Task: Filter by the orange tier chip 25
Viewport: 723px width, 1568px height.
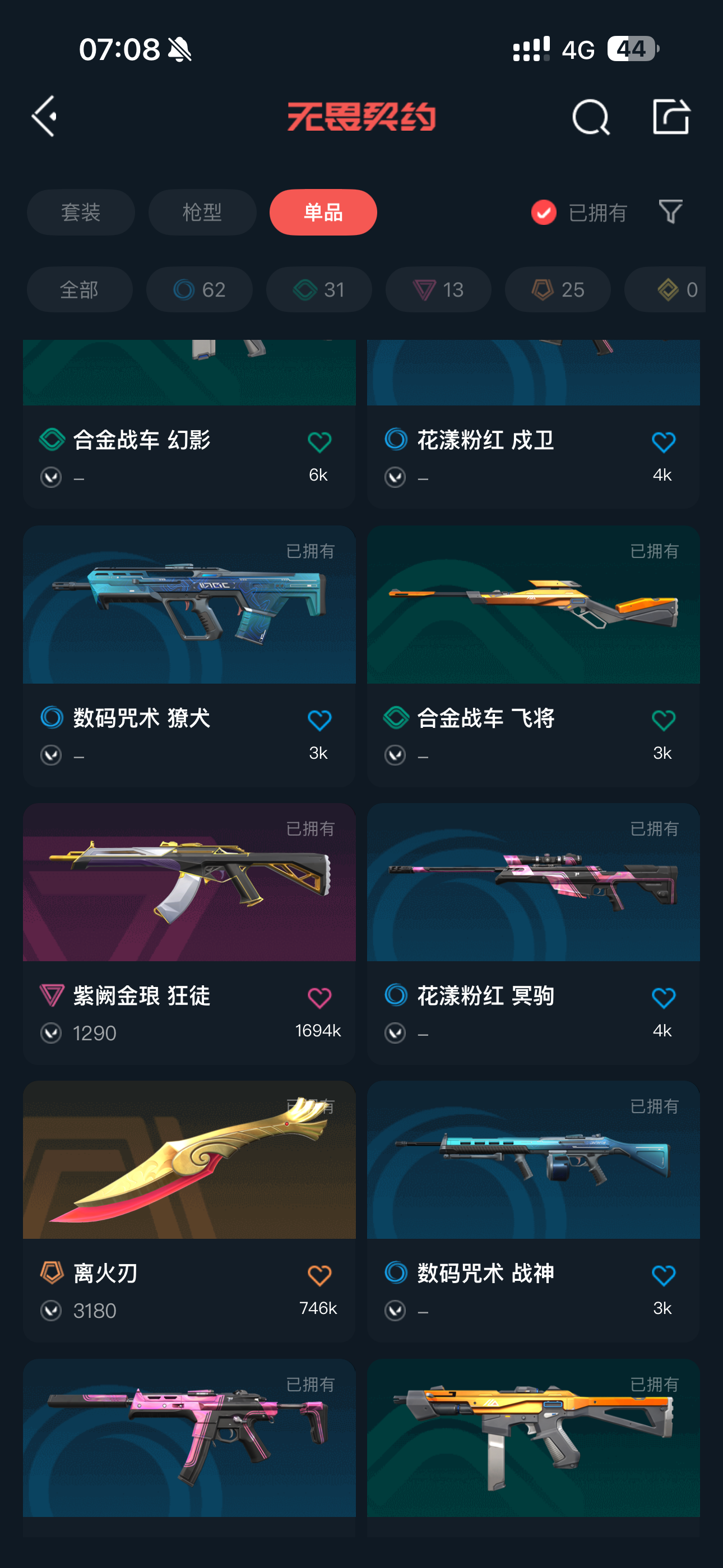Action: pyautogui.click(x=558, y=290)
